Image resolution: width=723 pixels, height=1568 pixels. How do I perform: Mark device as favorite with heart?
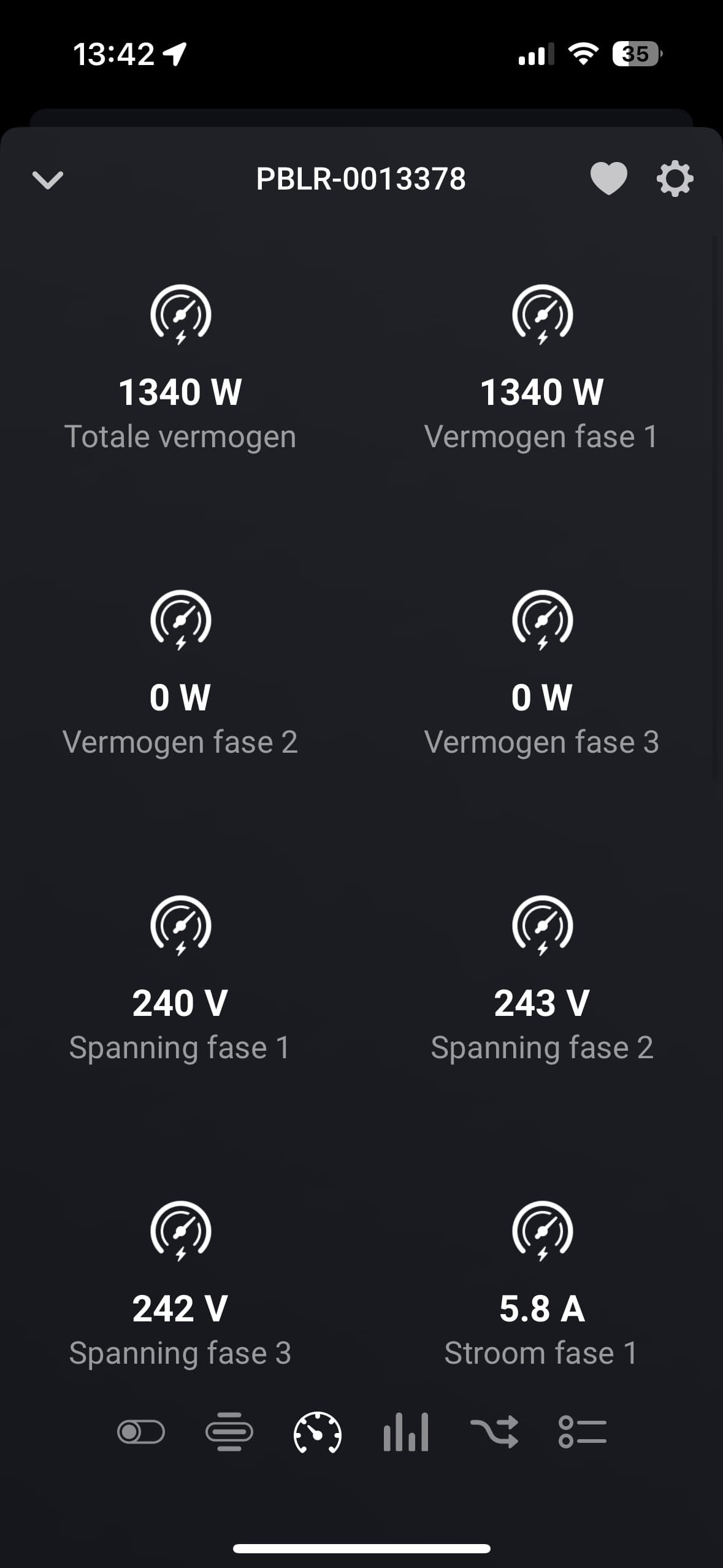point(608,179)
